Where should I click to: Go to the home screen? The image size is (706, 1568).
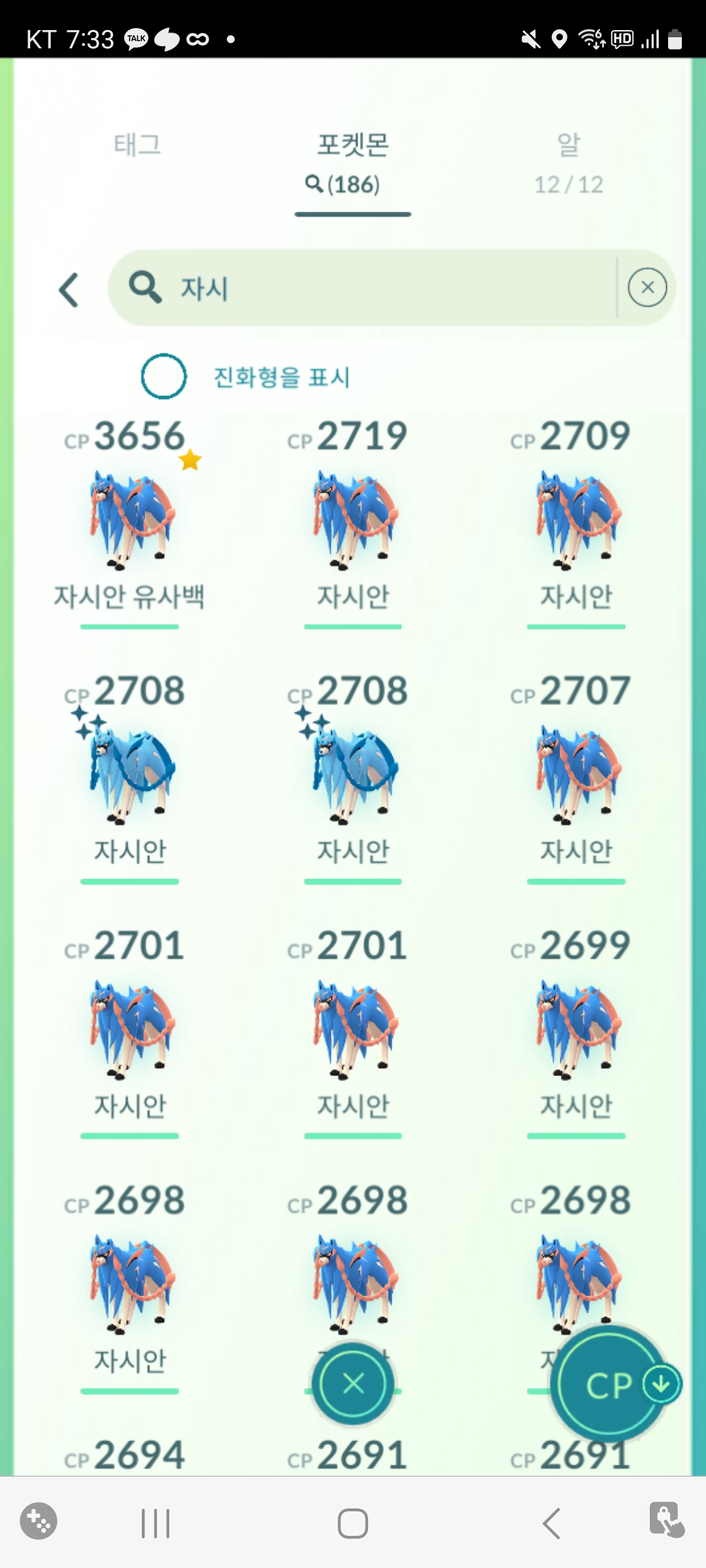(353, 1523)
